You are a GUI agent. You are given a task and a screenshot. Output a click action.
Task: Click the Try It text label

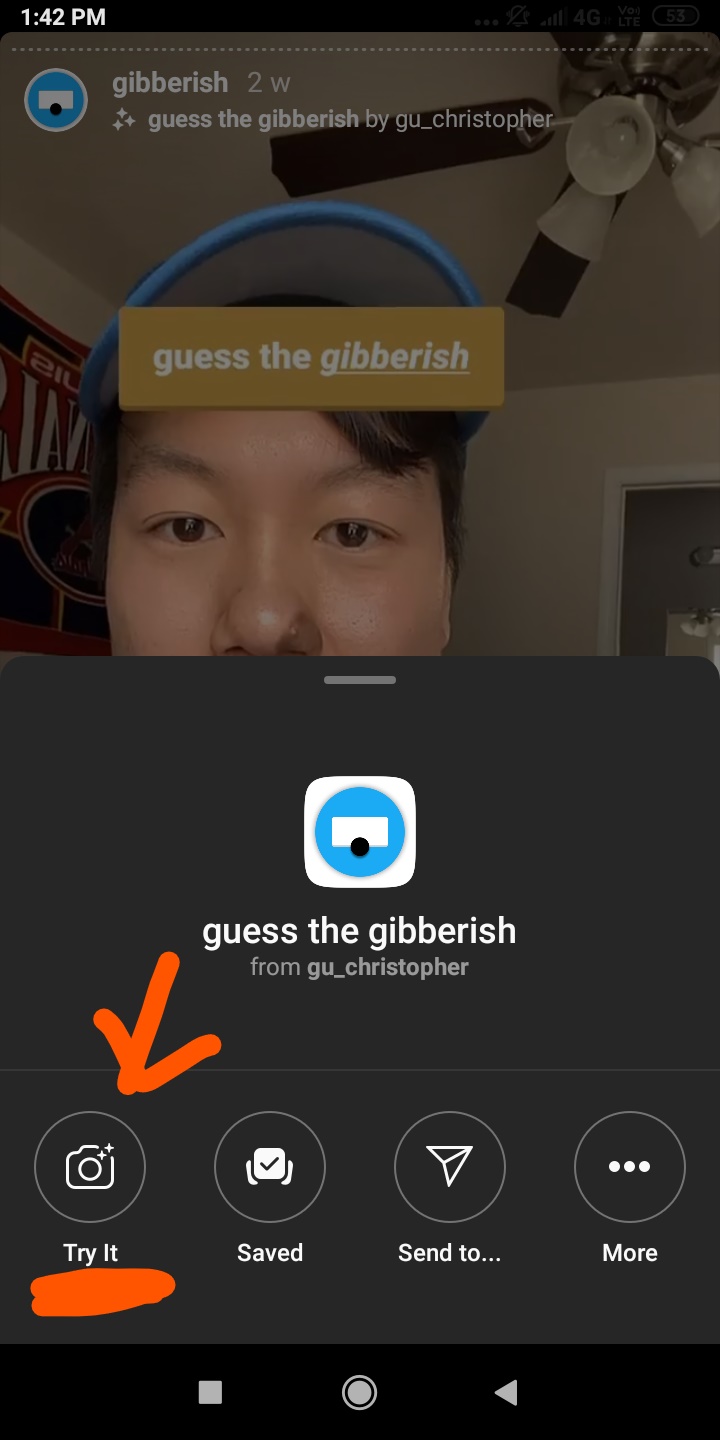(90, 1252)
